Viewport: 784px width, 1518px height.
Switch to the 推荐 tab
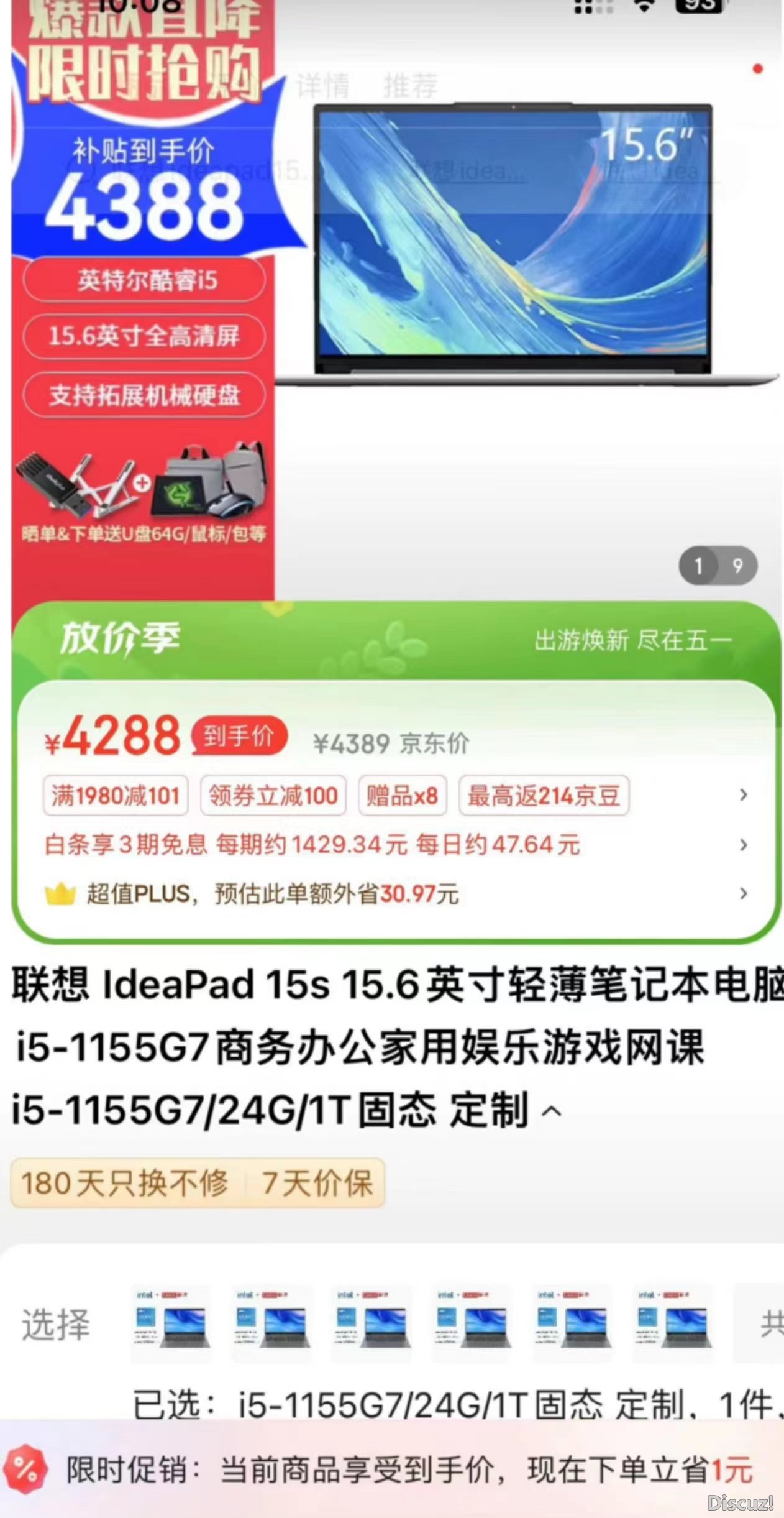tap(411, 85)
